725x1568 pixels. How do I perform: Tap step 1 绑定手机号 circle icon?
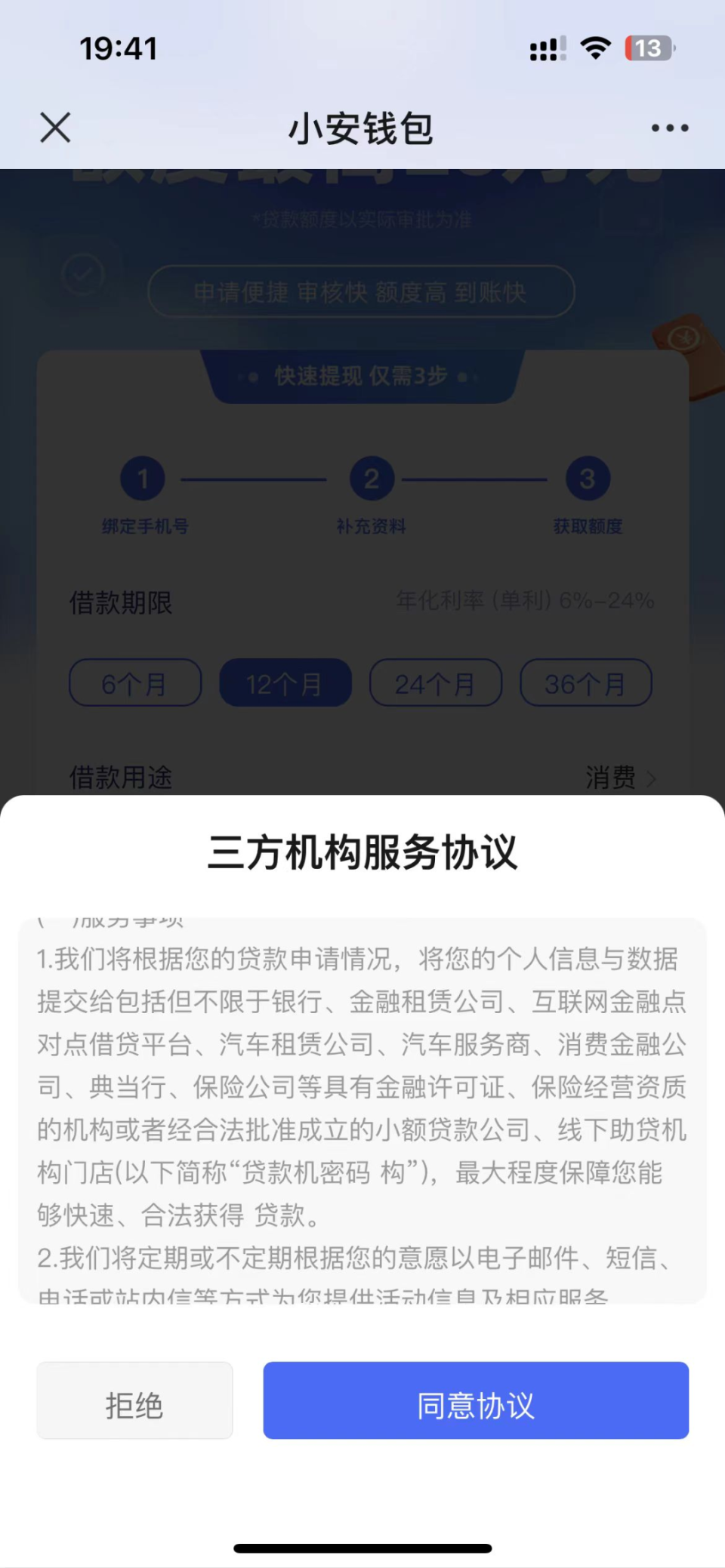142,479
